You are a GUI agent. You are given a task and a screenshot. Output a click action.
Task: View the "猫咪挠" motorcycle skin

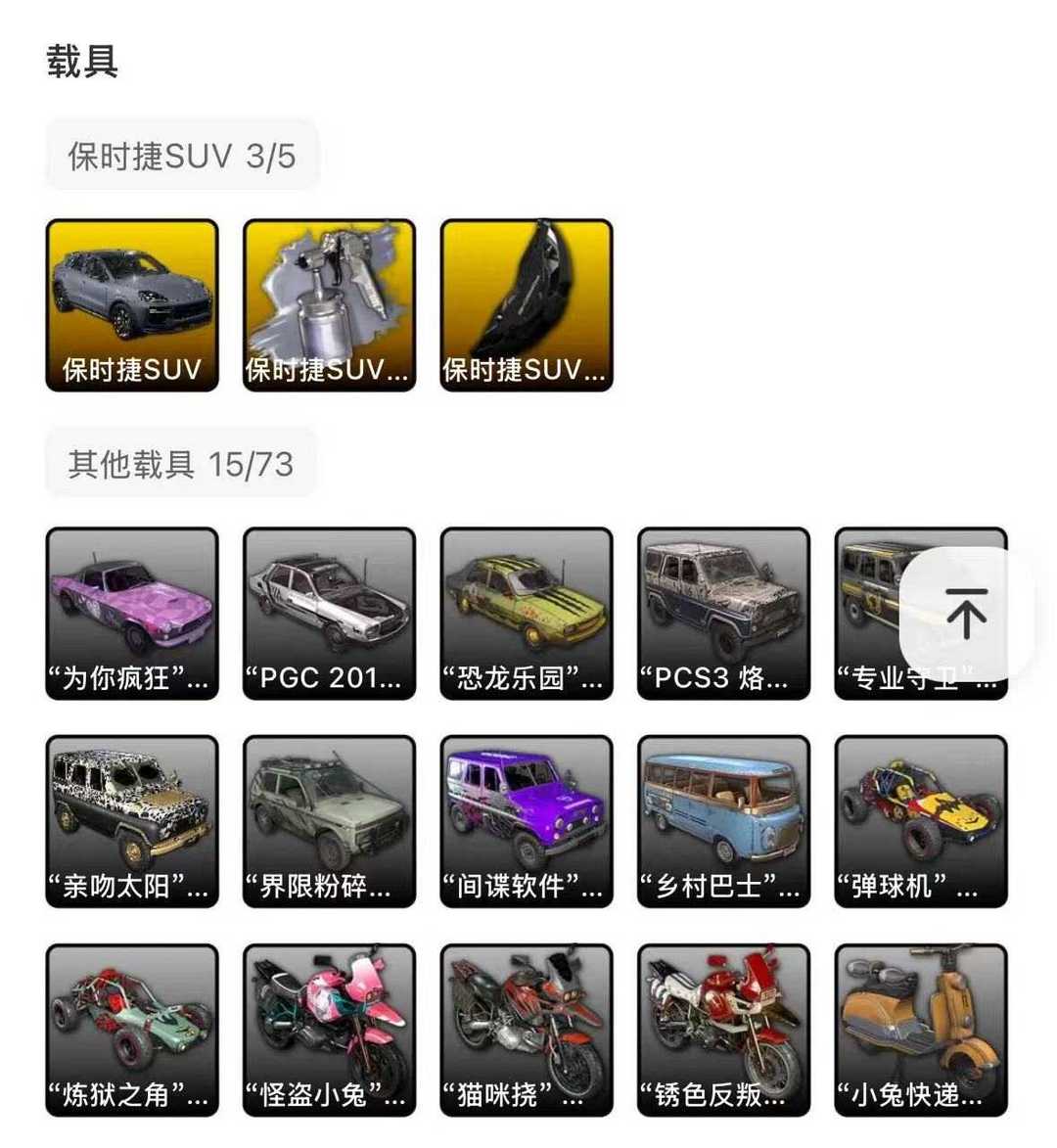[x=527, y=1030]
